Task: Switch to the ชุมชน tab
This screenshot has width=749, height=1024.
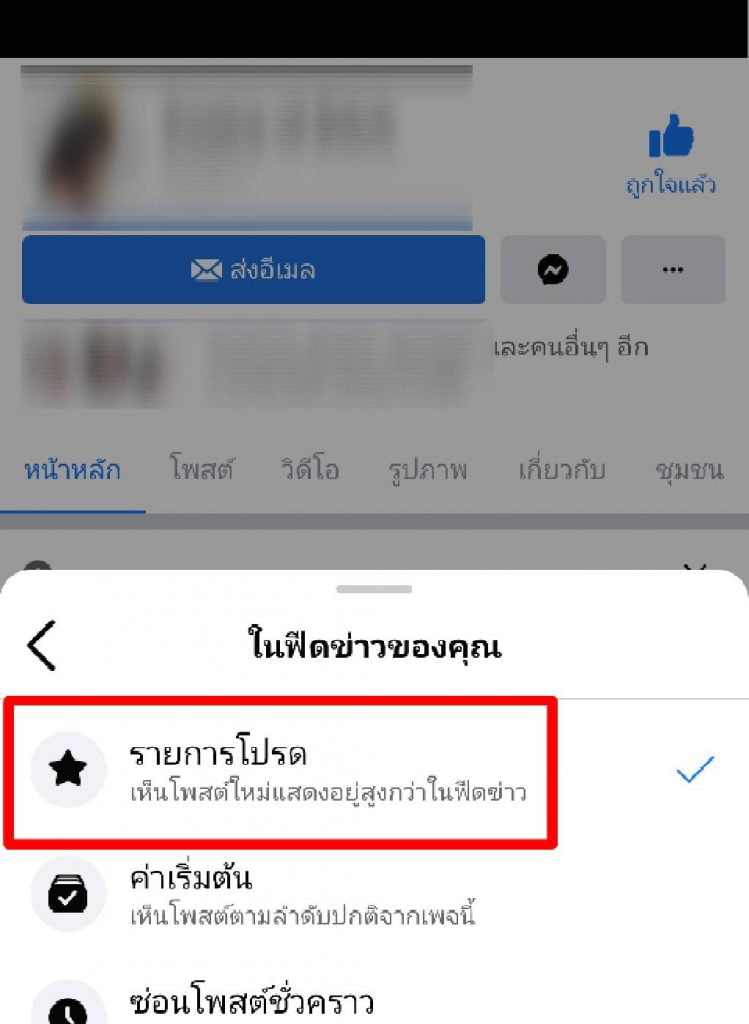Action: [x=688, y=470]
